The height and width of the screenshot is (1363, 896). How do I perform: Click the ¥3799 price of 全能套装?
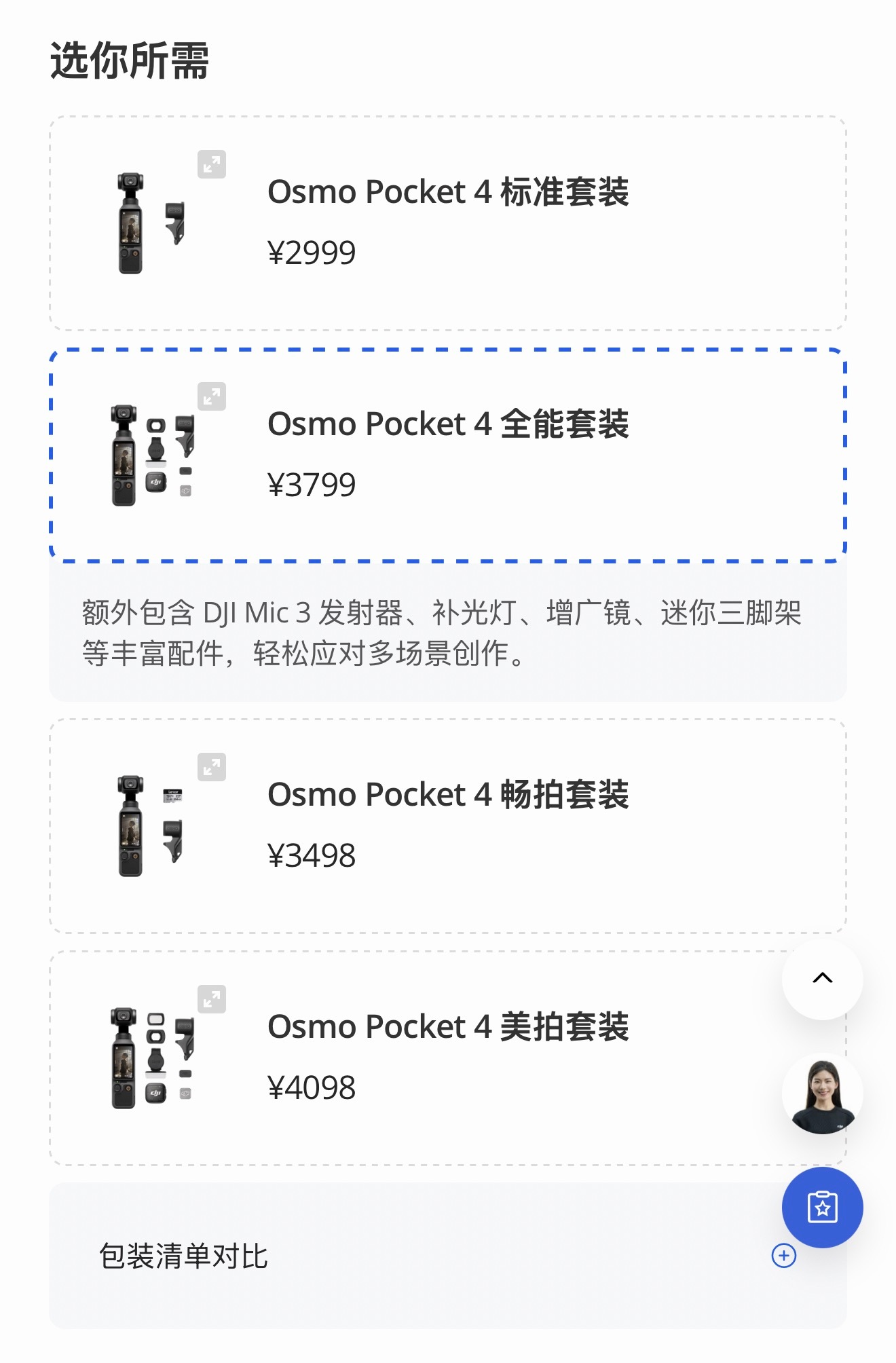tap(313, 484)
